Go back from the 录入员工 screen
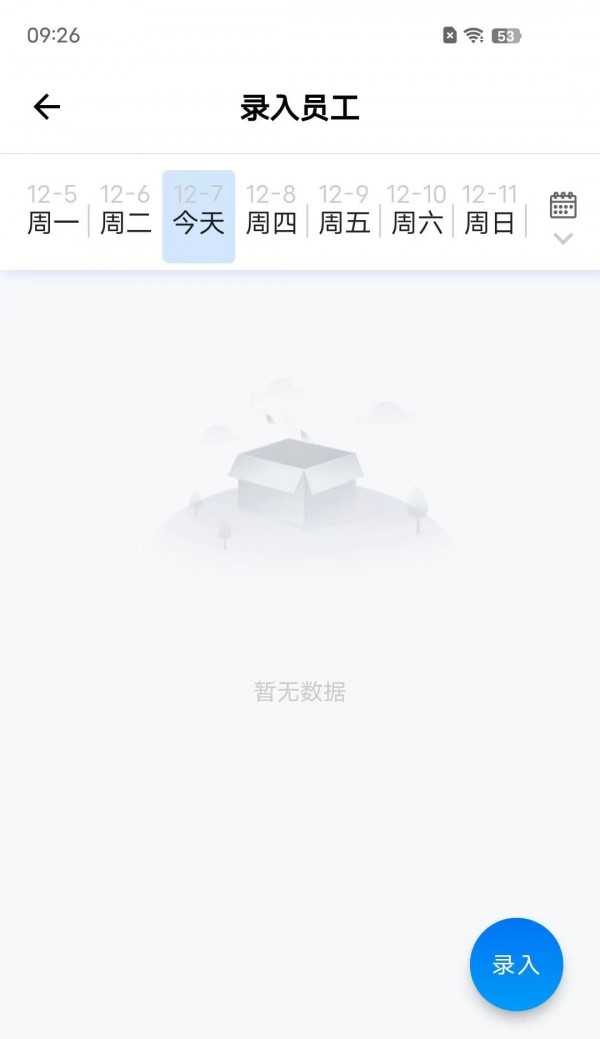This screenshot has height=1039, width=600. (47, 108)
